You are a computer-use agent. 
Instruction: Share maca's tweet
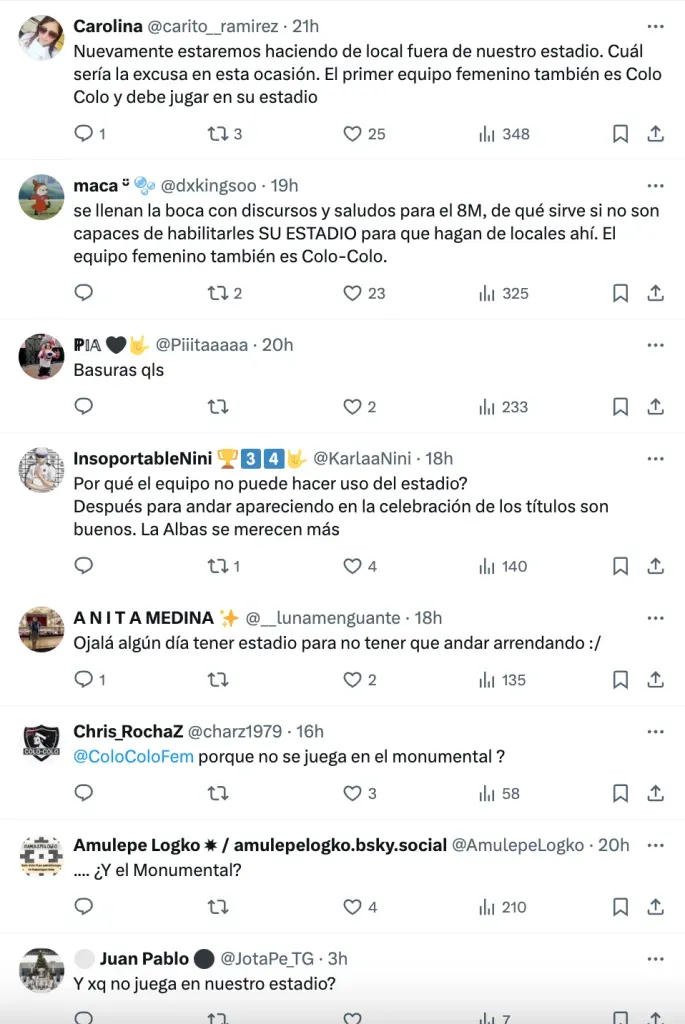coord(656,293)
